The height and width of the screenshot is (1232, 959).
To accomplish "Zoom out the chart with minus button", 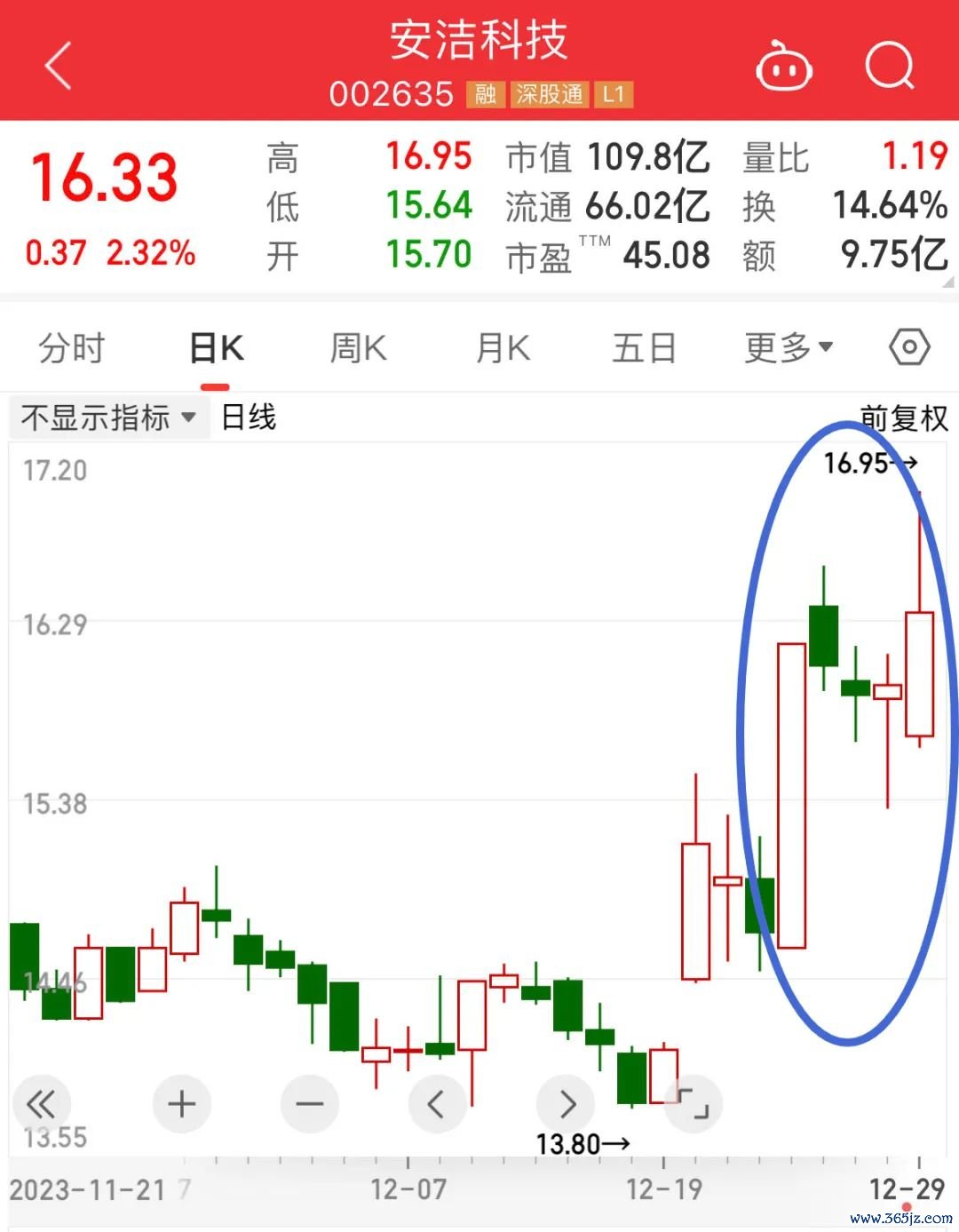I will pos(310,1104).
